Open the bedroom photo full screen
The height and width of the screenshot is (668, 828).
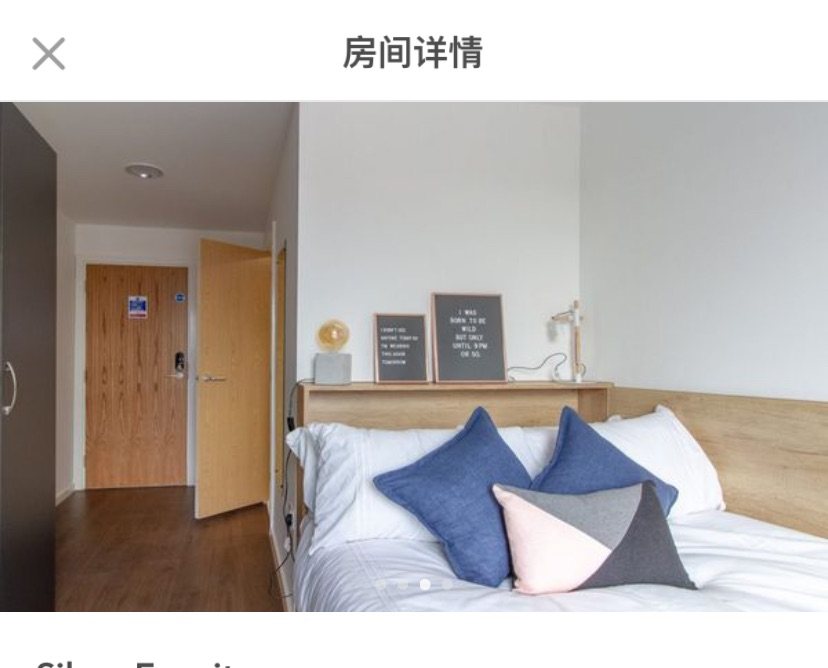pyautogui.click(x=414, y=355)
